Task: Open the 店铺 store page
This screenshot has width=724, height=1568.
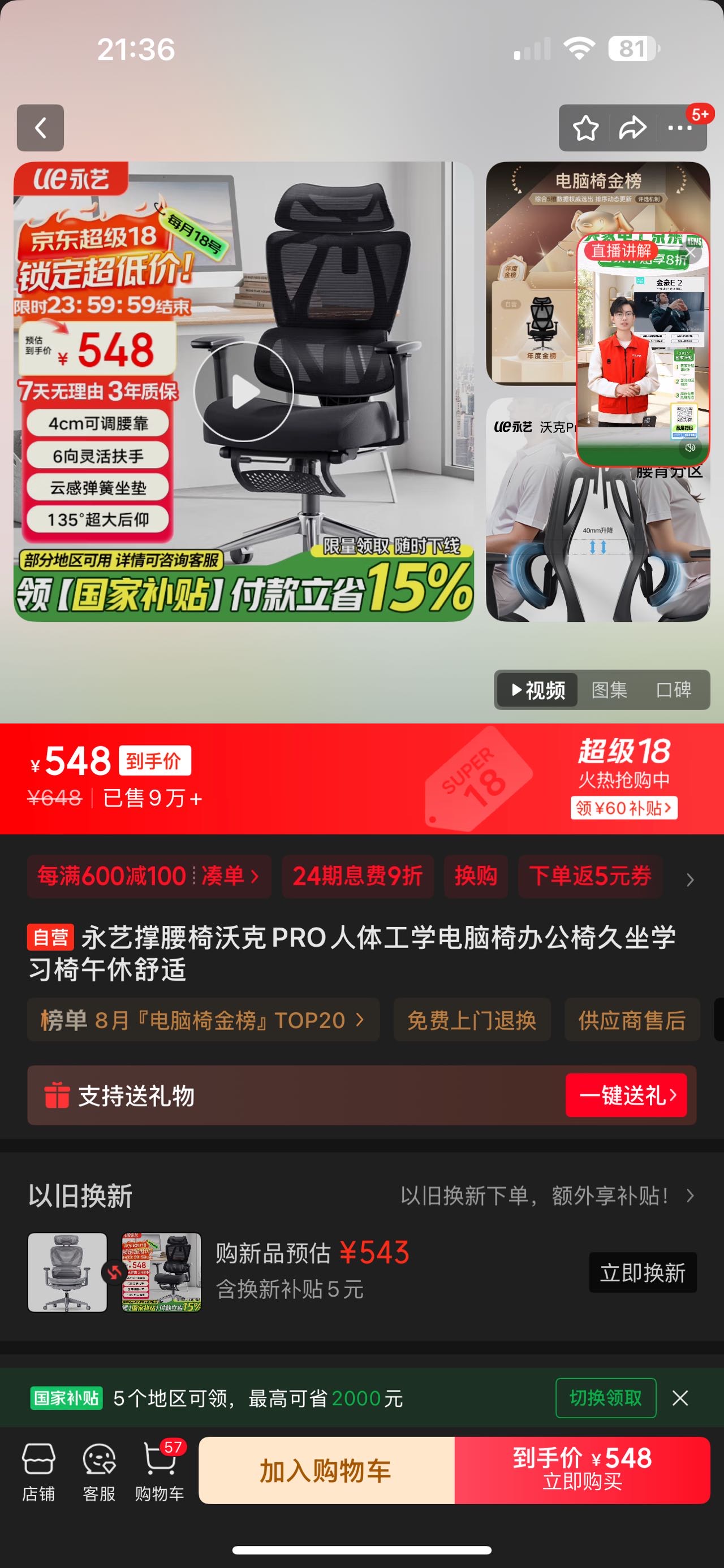Action: 38,1471
